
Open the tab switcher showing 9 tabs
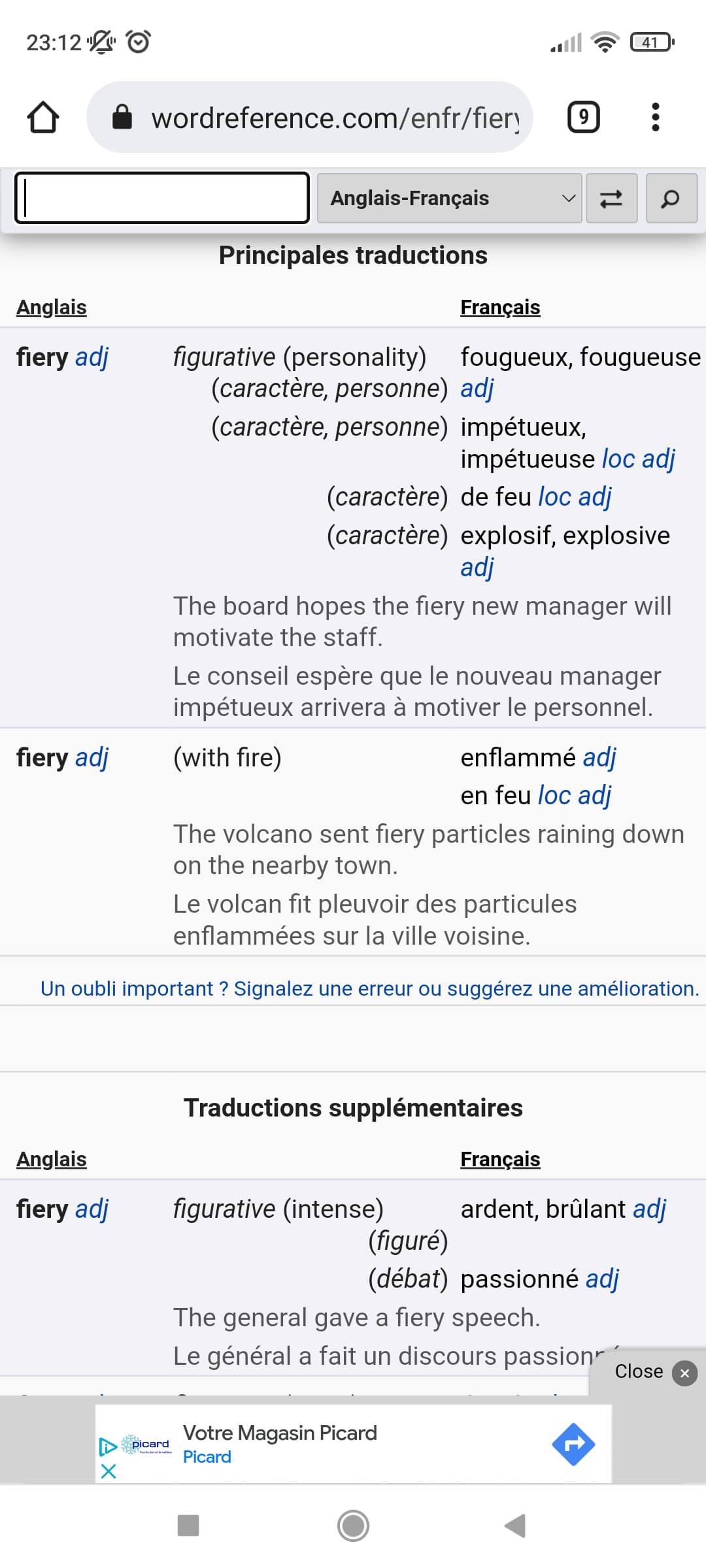(583, 118)
